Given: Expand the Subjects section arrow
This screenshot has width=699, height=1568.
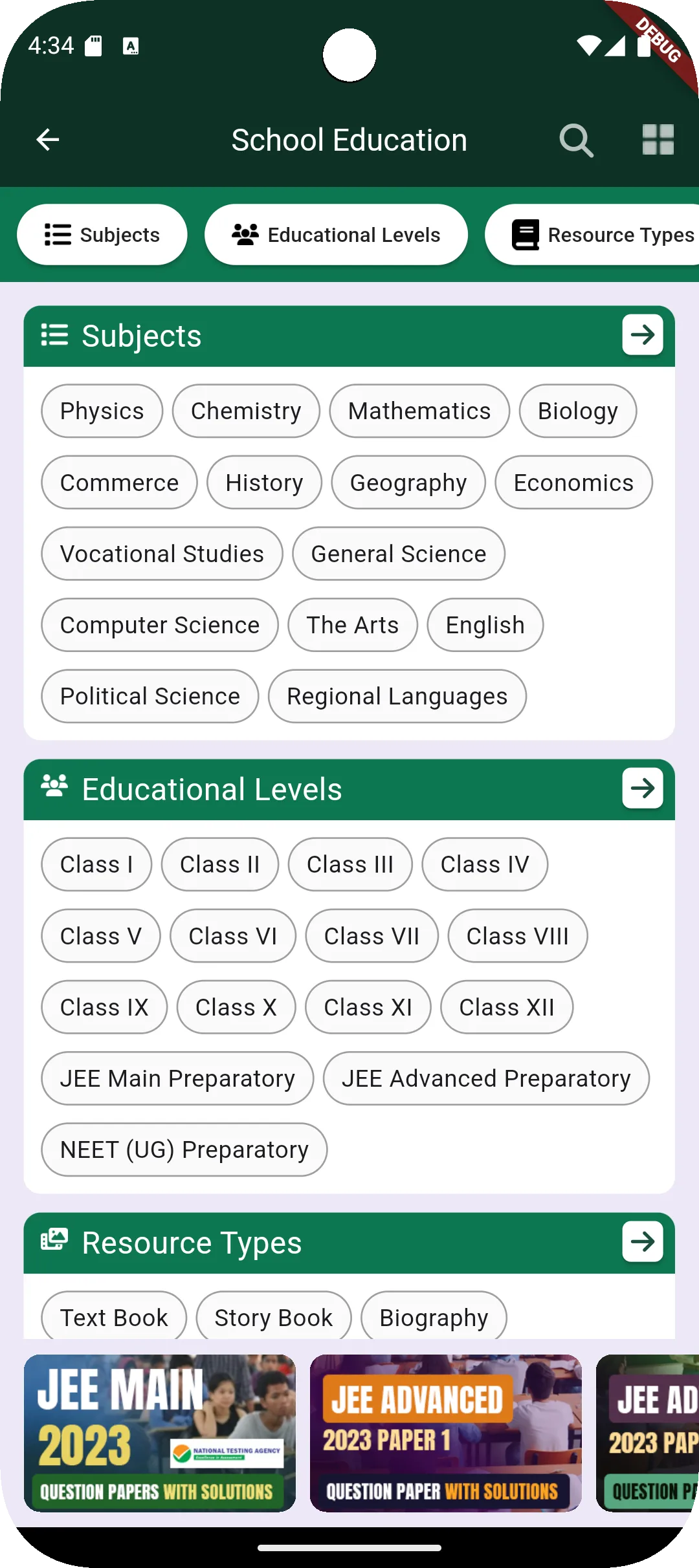Looking at the screenshot, I should pyautogui.click(x=642, y=335).
